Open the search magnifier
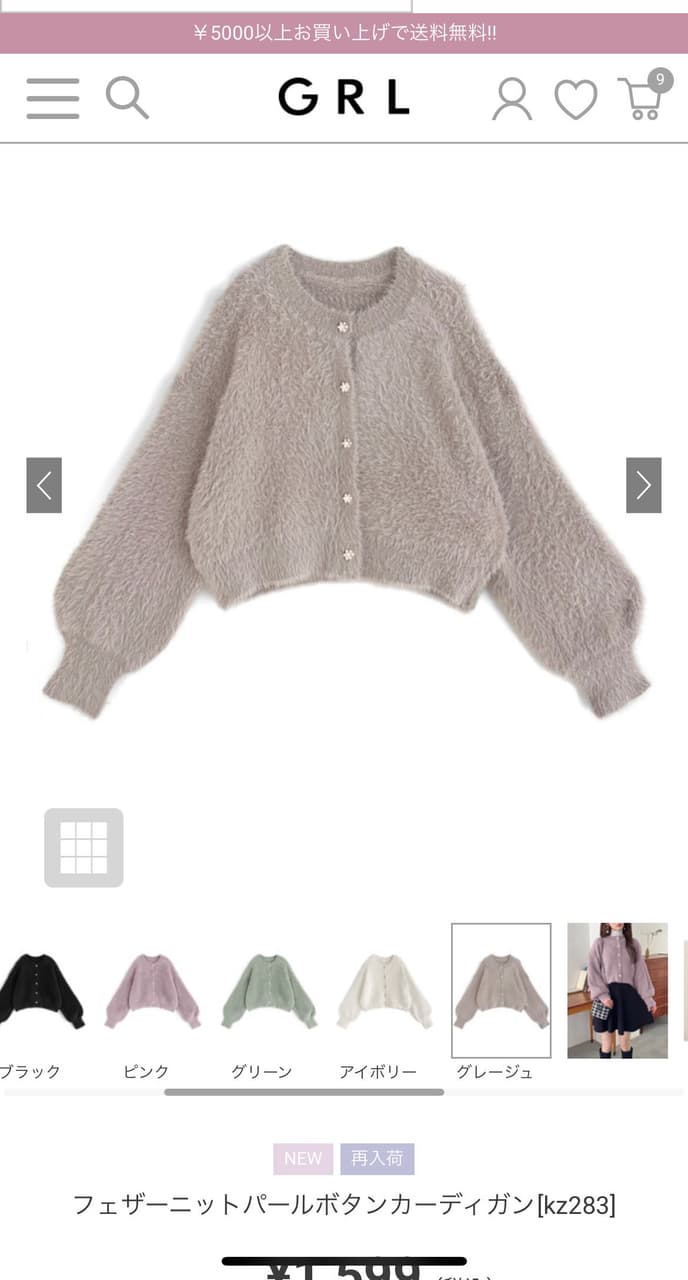This screenshot has height=1280, width=688. point(127,98)
